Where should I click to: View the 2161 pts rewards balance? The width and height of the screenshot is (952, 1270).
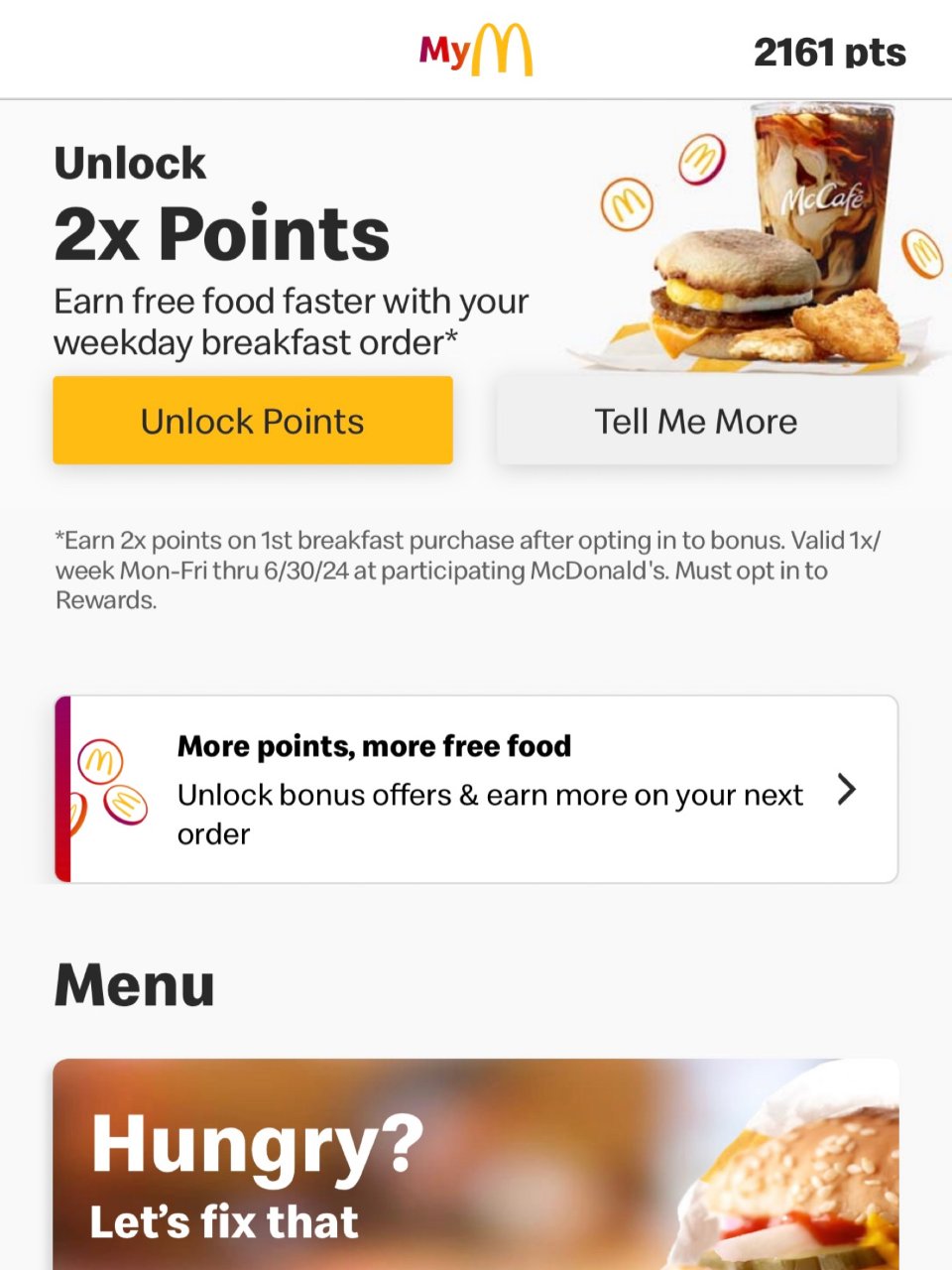(829, 52)
